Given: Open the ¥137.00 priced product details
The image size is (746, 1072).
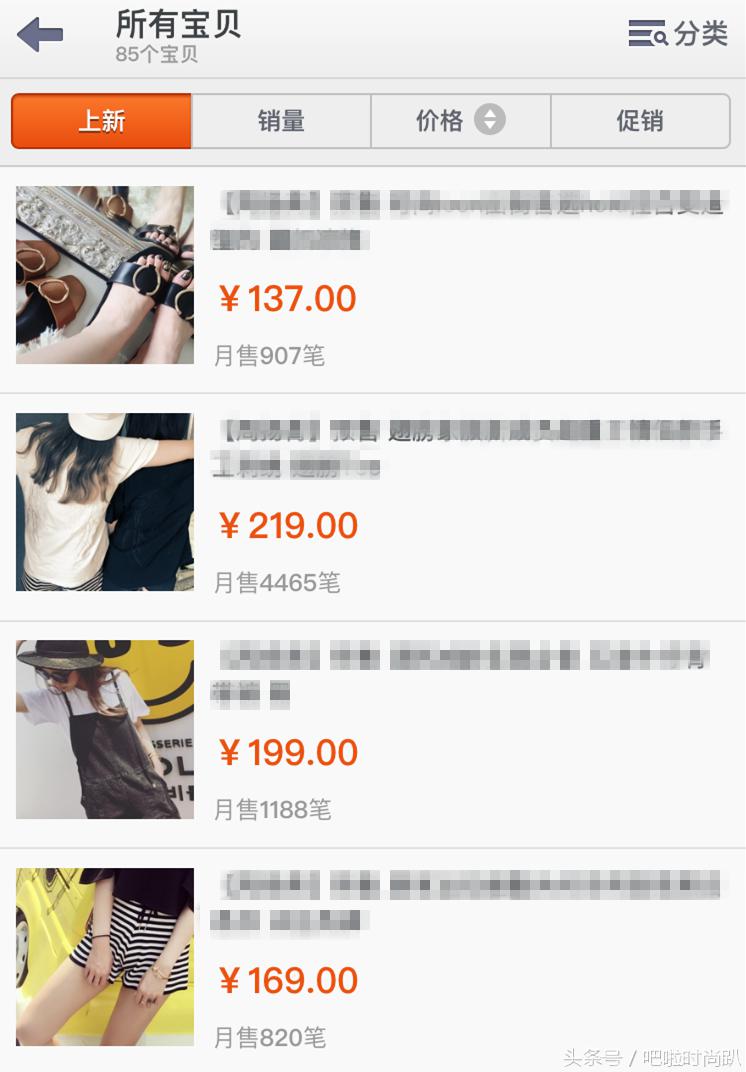Looking at the screenshot, I should click(x=287, y=298).
